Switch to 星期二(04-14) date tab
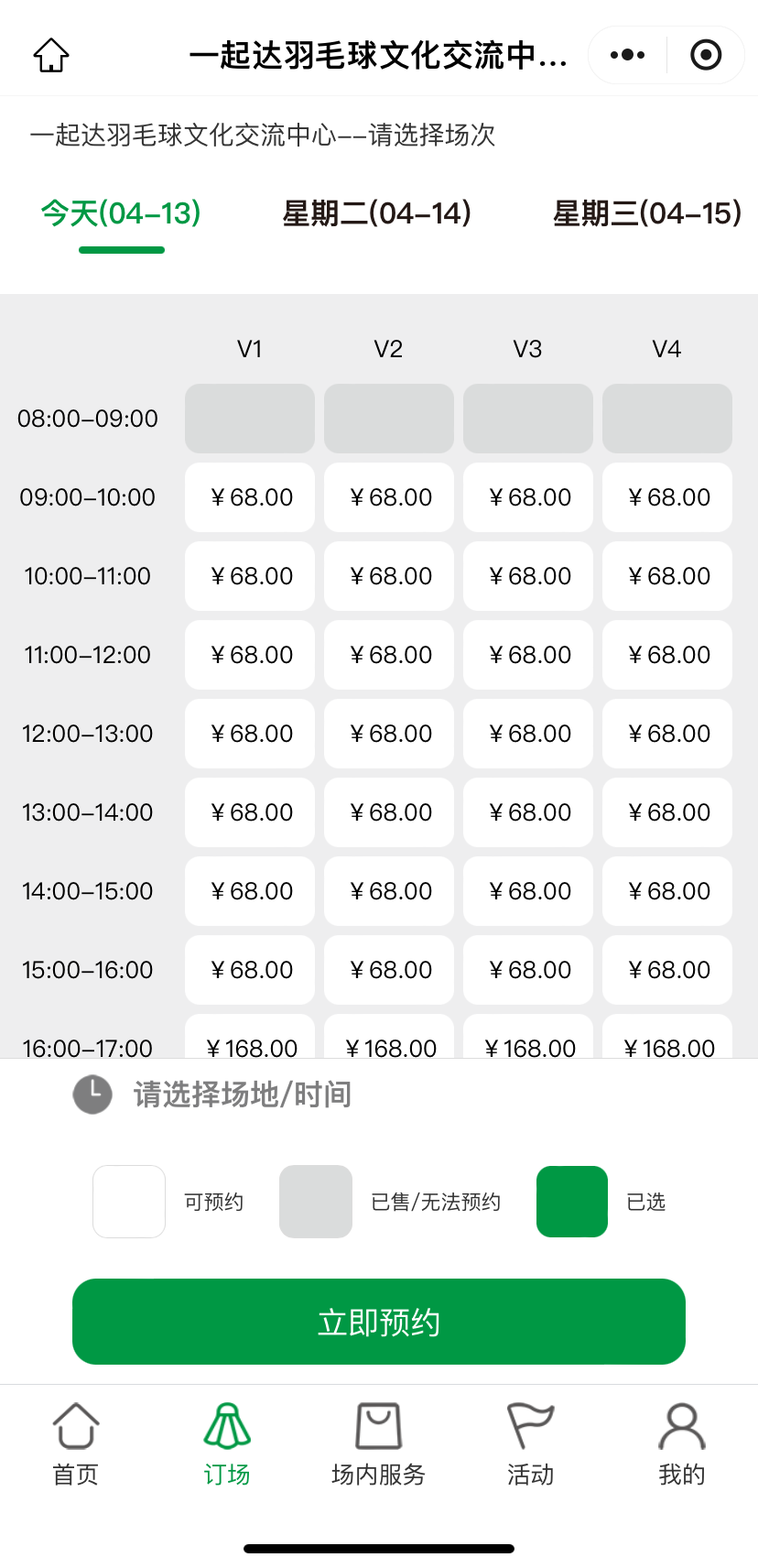 pyautogui.click(x=377, y=213)
